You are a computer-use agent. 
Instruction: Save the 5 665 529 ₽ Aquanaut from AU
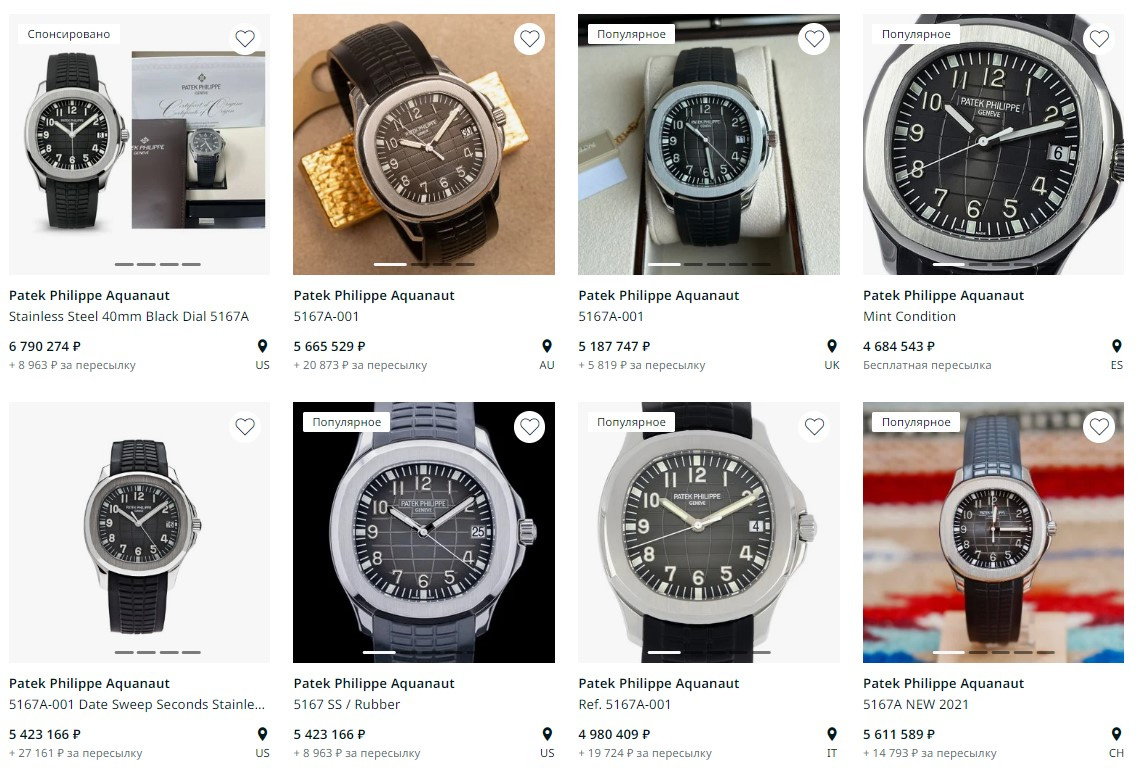529,39
